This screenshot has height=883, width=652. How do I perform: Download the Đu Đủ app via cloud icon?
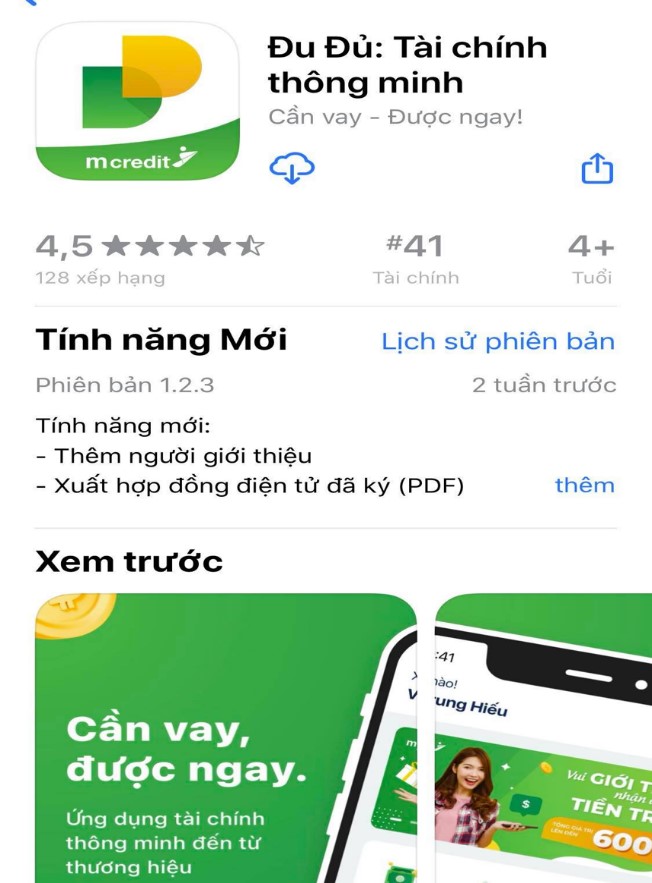[x=292, y=168]
